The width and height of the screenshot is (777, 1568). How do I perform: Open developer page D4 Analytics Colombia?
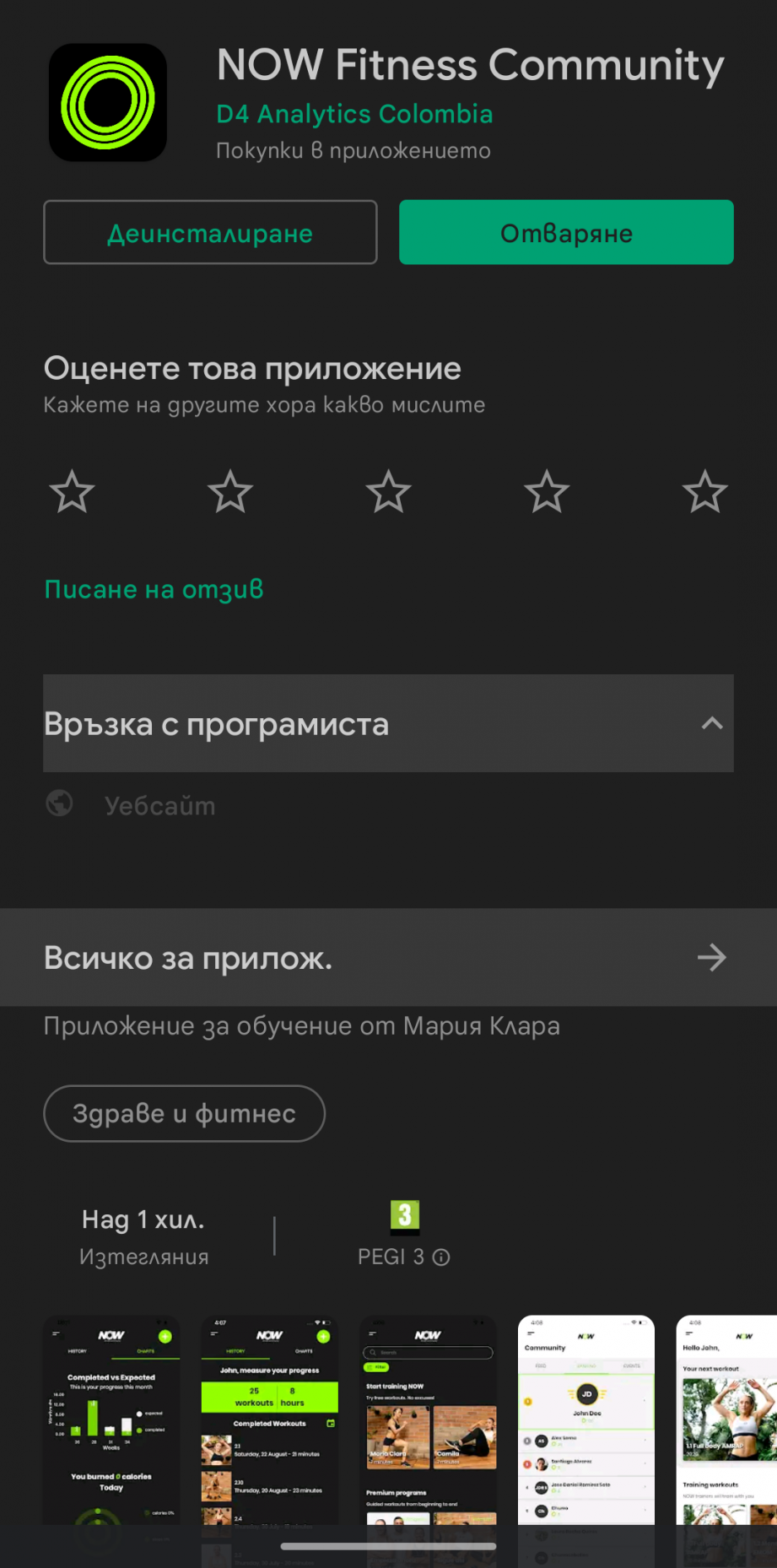click(x=354, y=114)
